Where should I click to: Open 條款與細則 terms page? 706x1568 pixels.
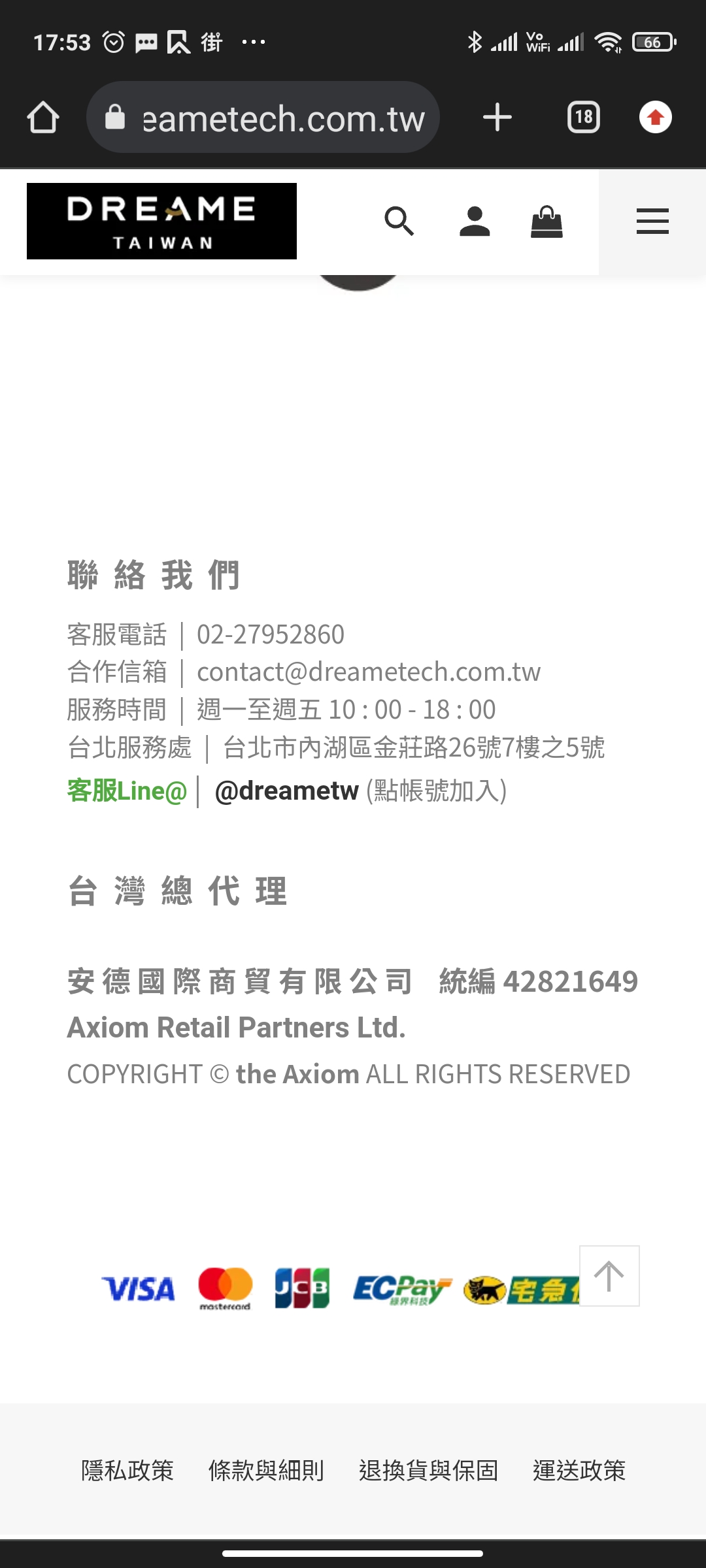[x=266, y=1470]
